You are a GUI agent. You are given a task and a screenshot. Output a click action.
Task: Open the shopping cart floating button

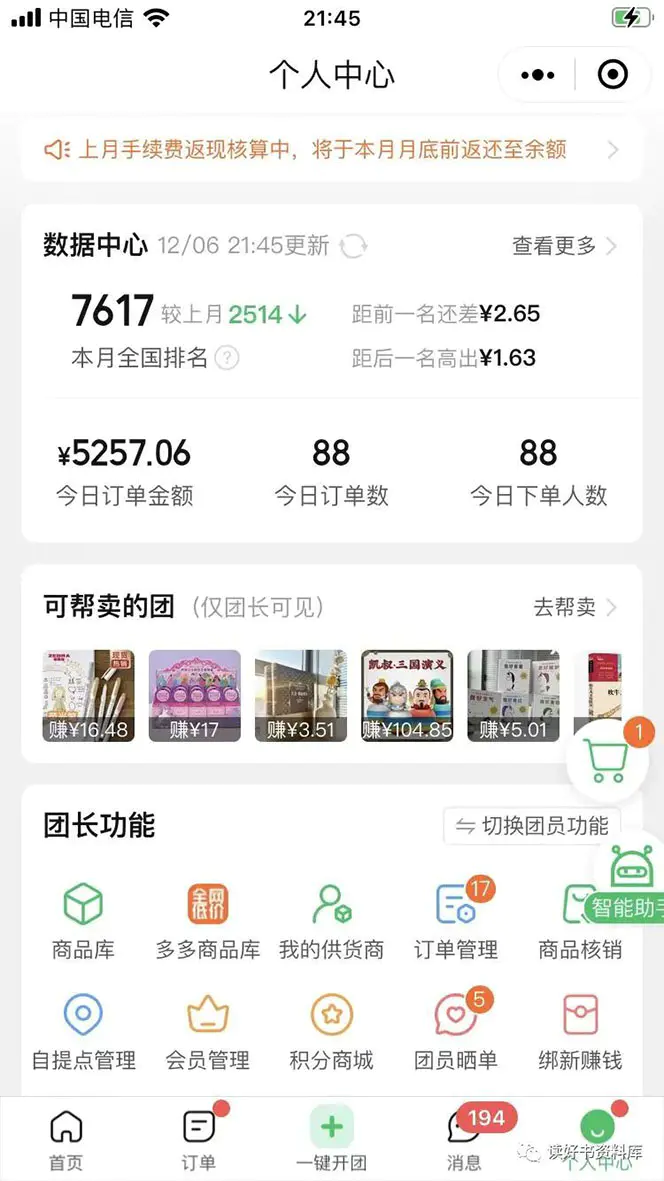point(606,762)
